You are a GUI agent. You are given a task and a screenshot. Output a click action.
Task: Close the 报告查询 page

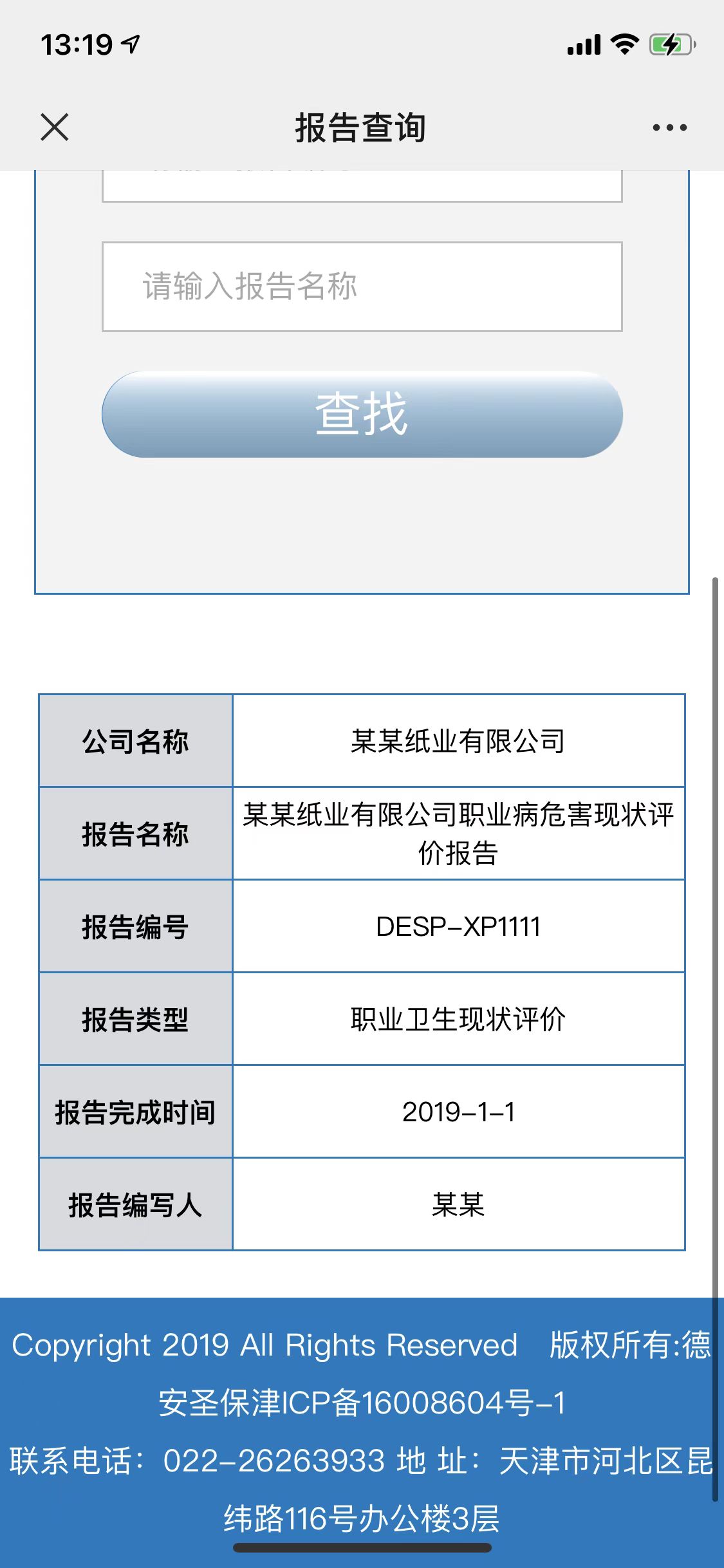point(55,127)
